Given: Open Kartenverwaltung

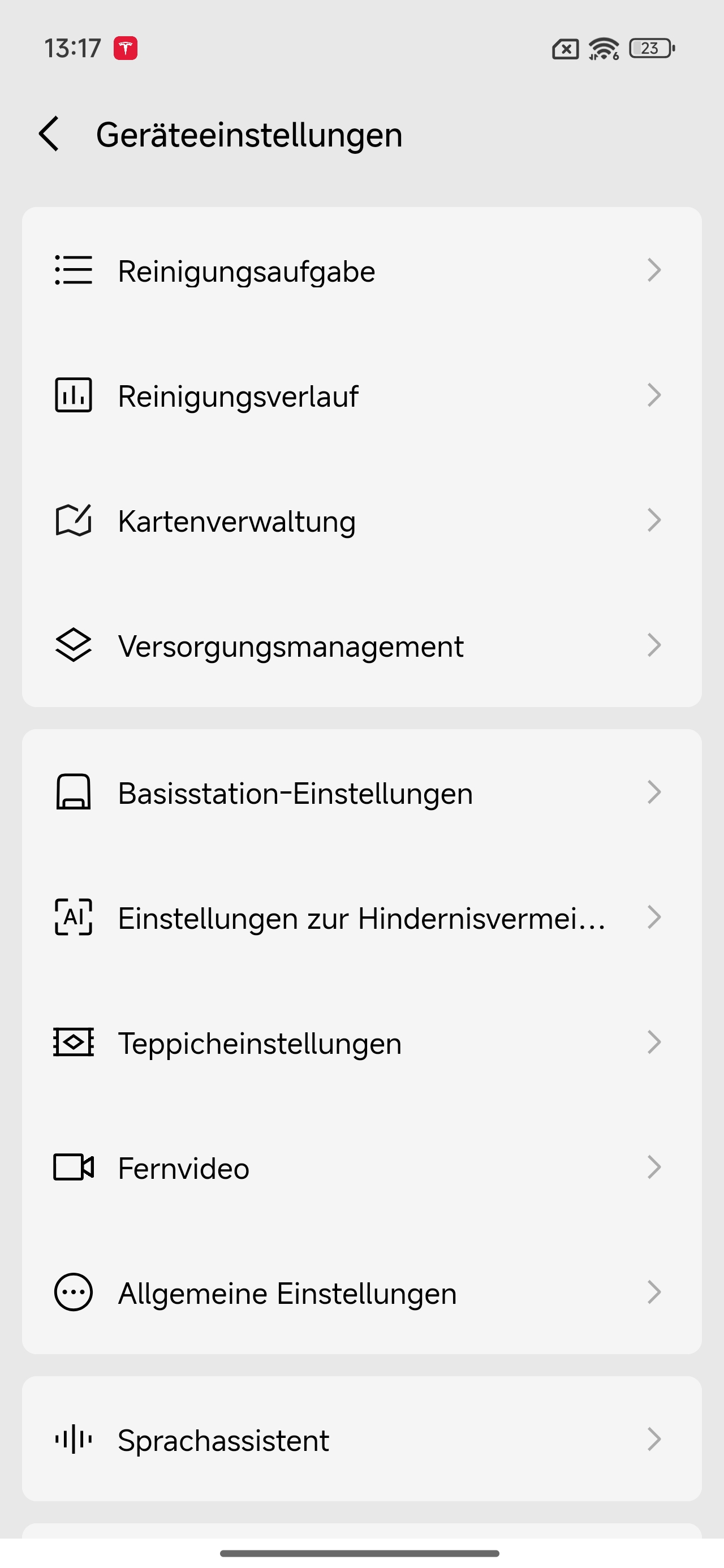Looking at the screenshot, I should tap(361, 521).
